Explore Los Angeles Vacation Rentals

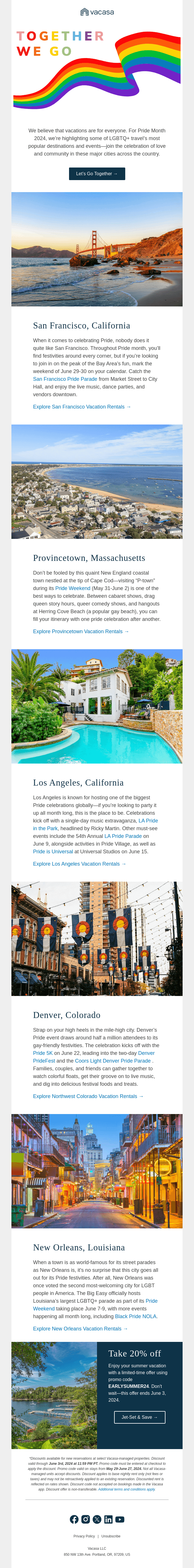[x=79, y=864]
